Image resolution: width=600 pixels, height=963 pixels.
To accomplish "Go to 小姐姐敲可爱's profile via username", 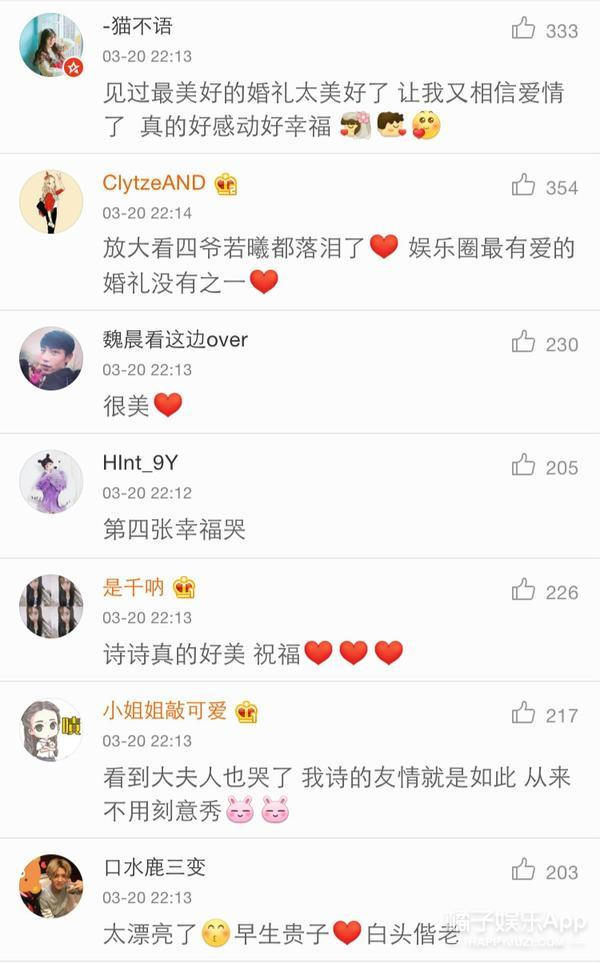I will [x=165, y=711].
